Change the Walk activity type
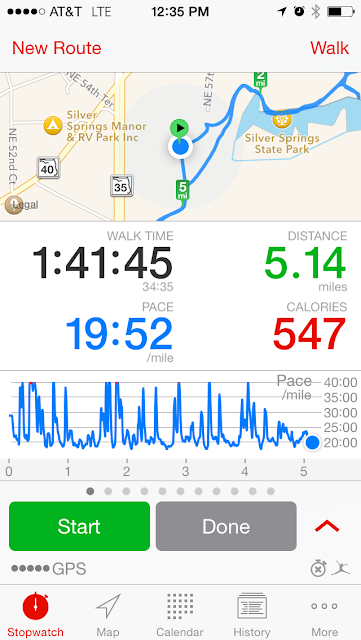The image size is (361, 640). click(x=329, y=48)
